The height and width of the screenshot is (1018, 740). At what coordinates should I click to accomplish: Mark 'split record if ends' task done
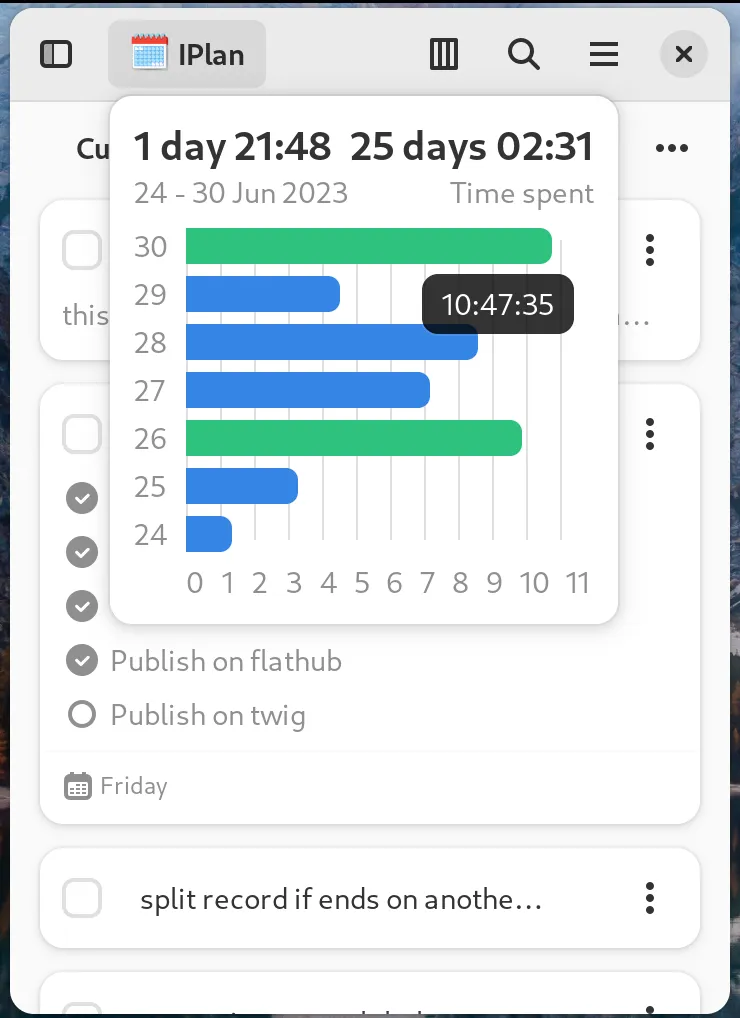82,898
